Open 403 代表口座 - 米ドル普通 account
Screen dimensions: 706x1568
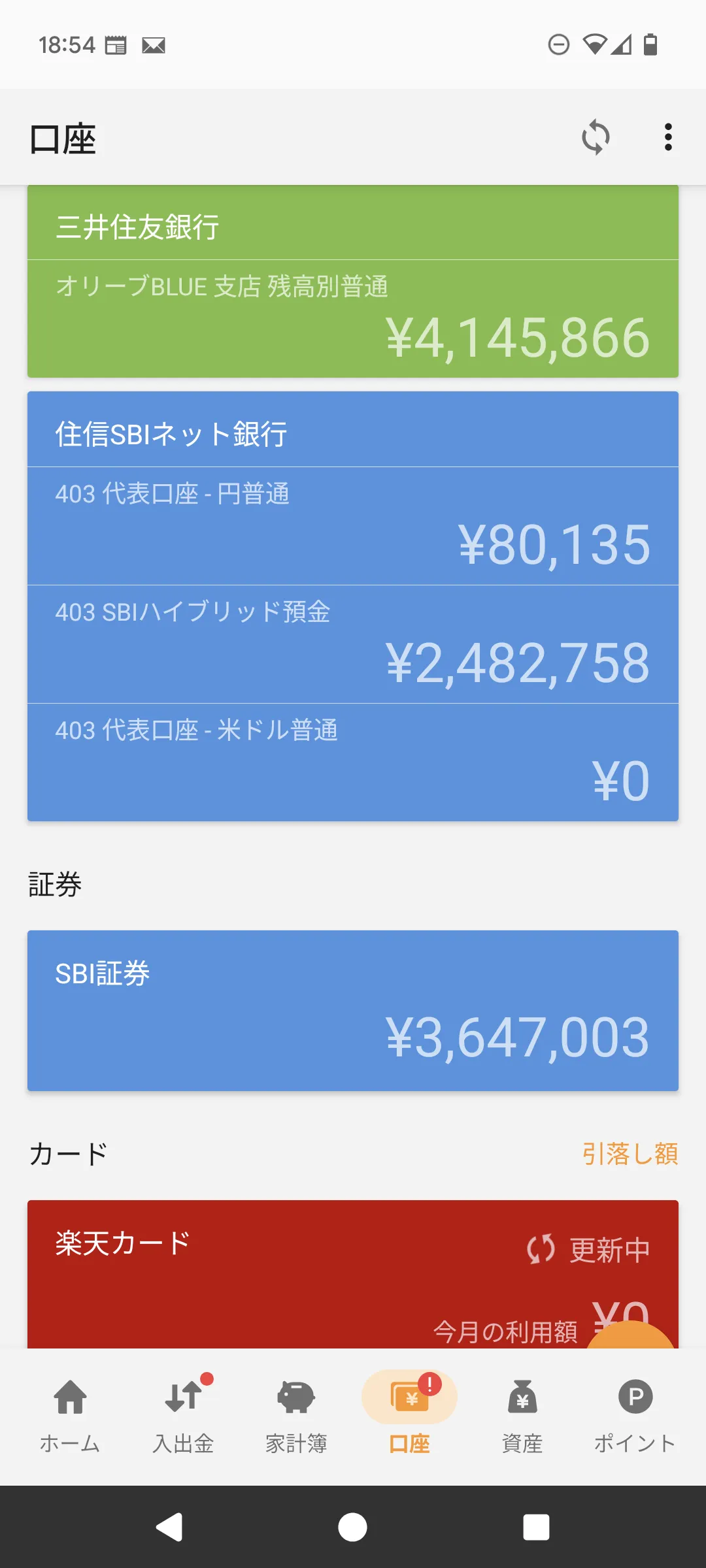tap(353, 762)
